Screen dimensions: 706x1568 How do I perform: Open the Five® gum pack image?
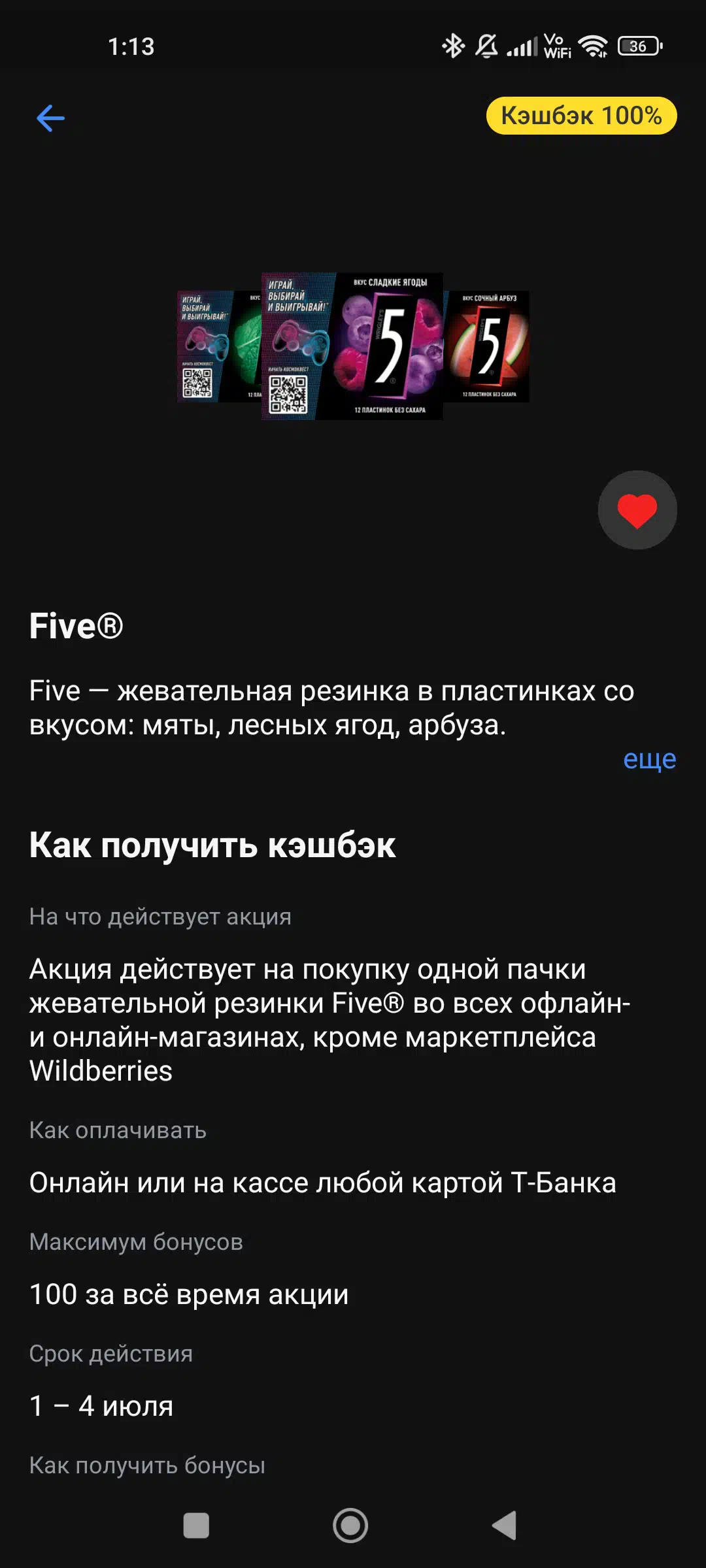353,346
